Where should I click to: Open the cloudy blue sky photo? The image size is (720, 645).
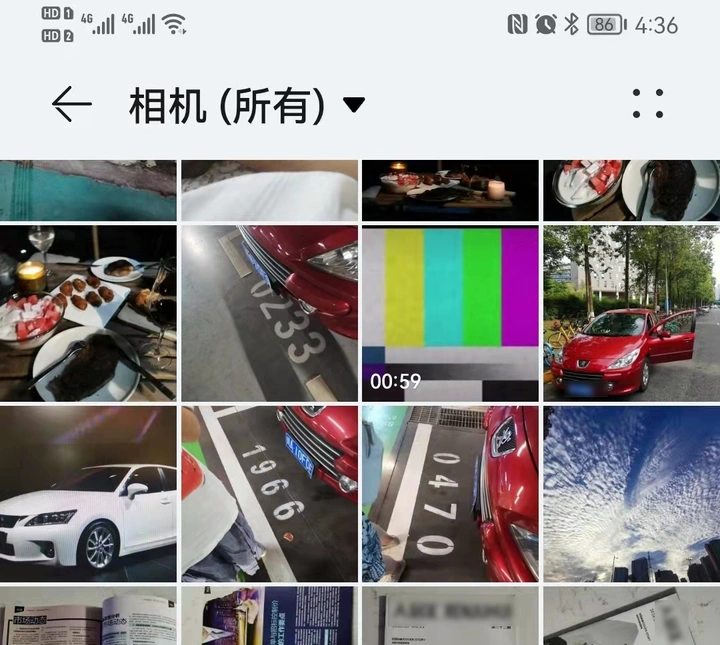point(631,493)
